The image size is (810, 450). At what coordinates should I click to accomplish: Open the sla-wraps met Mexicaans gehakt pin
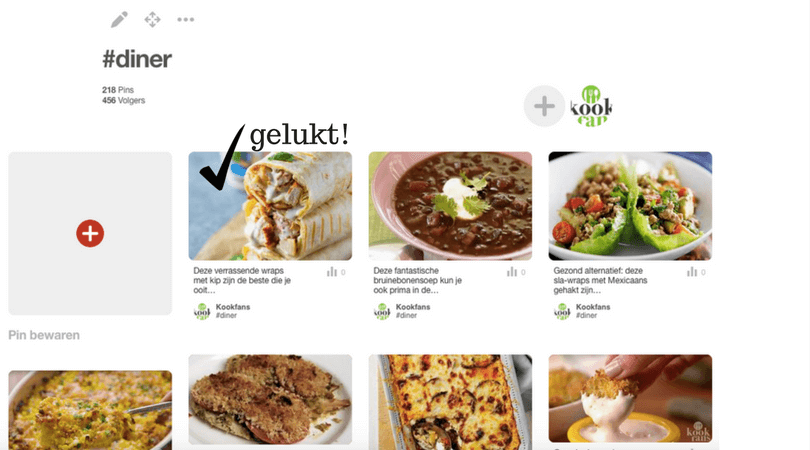click(x=630, y=206)
